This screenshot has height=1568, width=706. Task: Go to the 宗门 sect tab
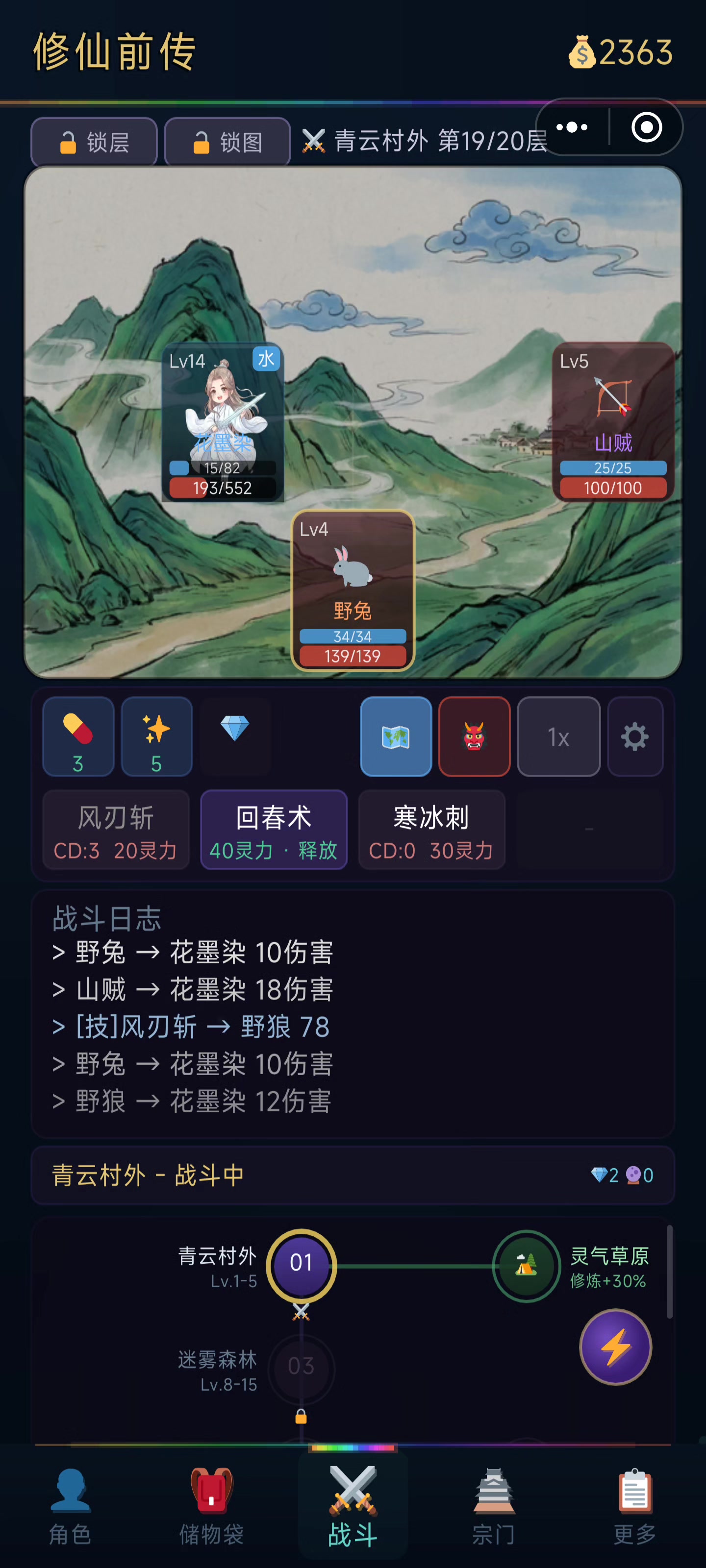point(494,1506)
